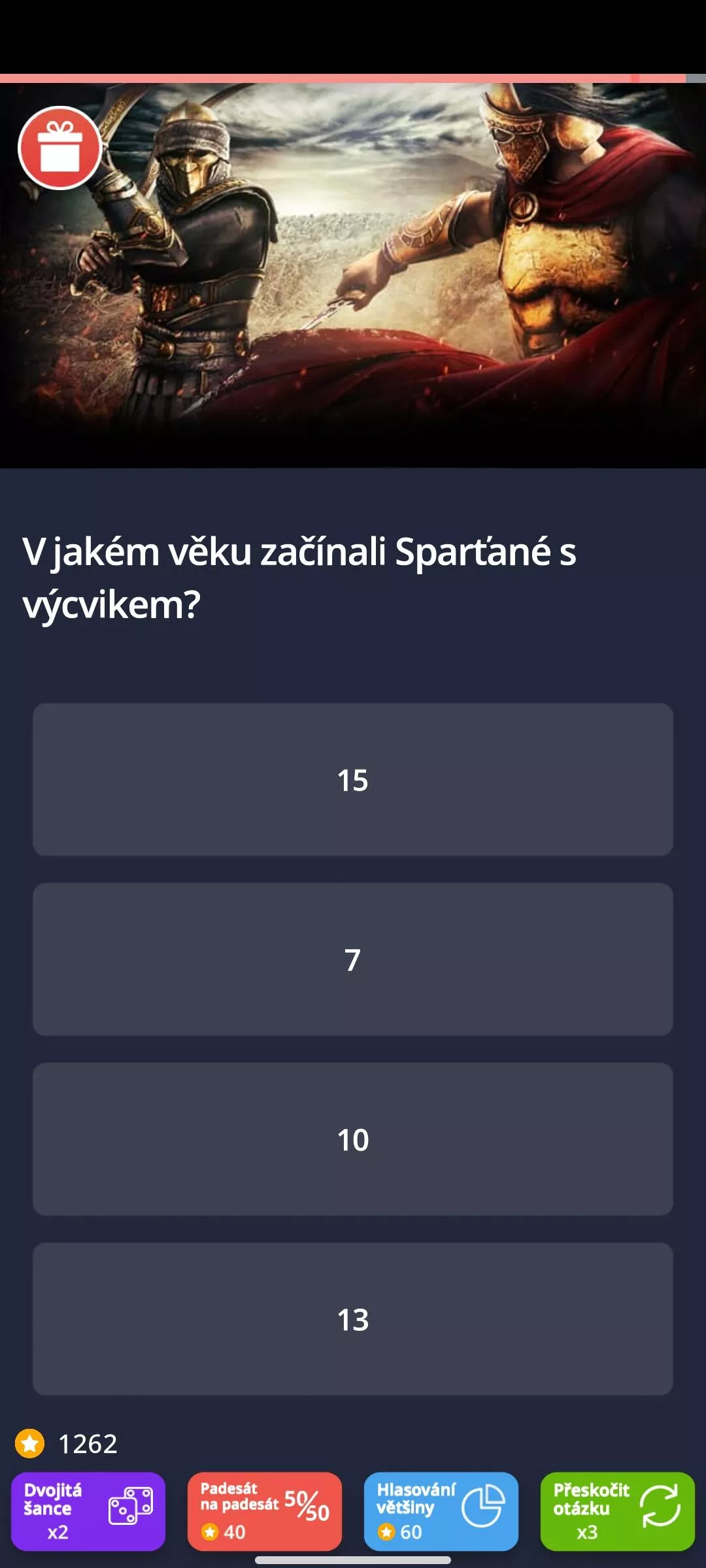Tap Přeskočit otázku to skip
The image size is (706, 1568).
(618, 1511)
